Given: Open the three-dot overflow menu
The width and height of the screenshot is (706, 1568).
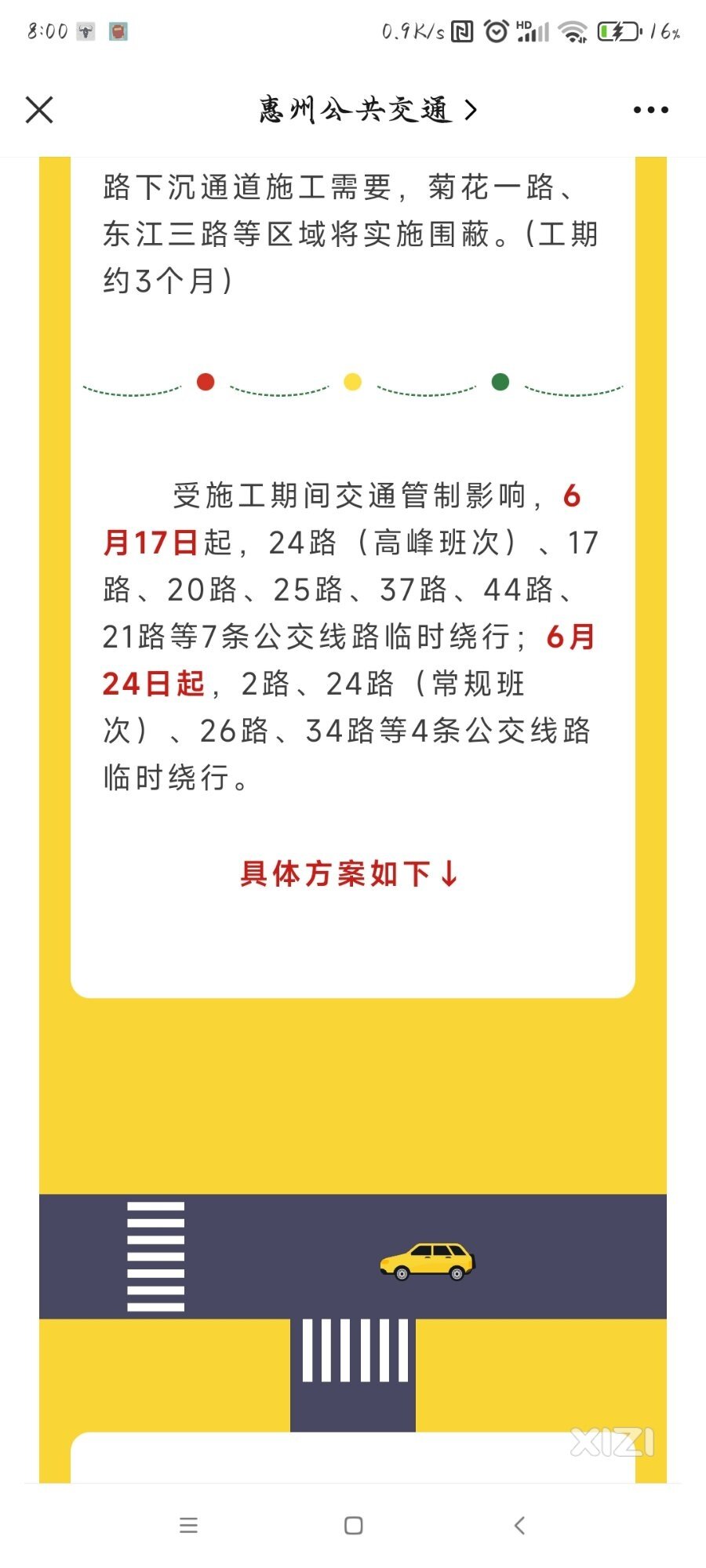Looking at the screenshot, I should (650, 110).
